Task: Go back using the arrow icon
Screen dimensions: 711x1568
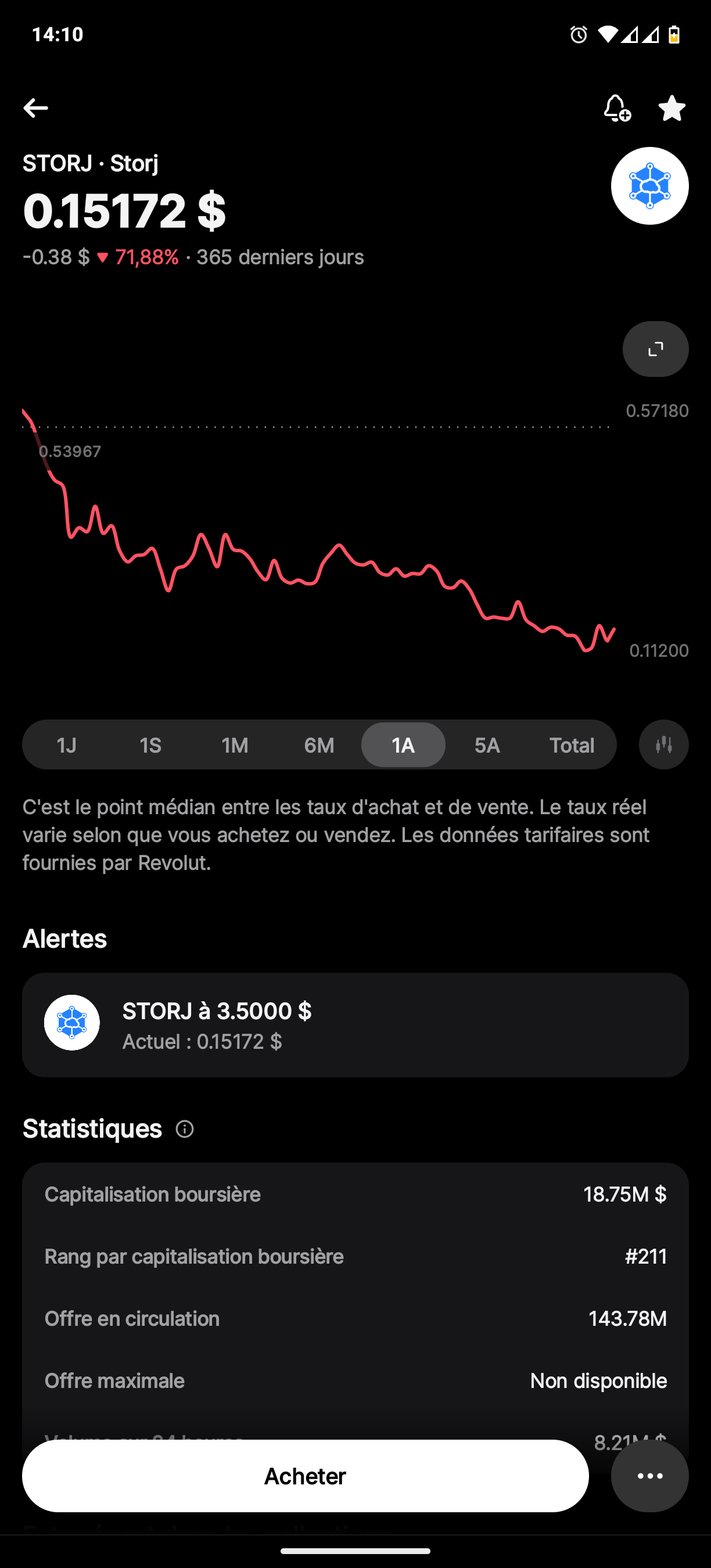Action: [x=35, y=109]
